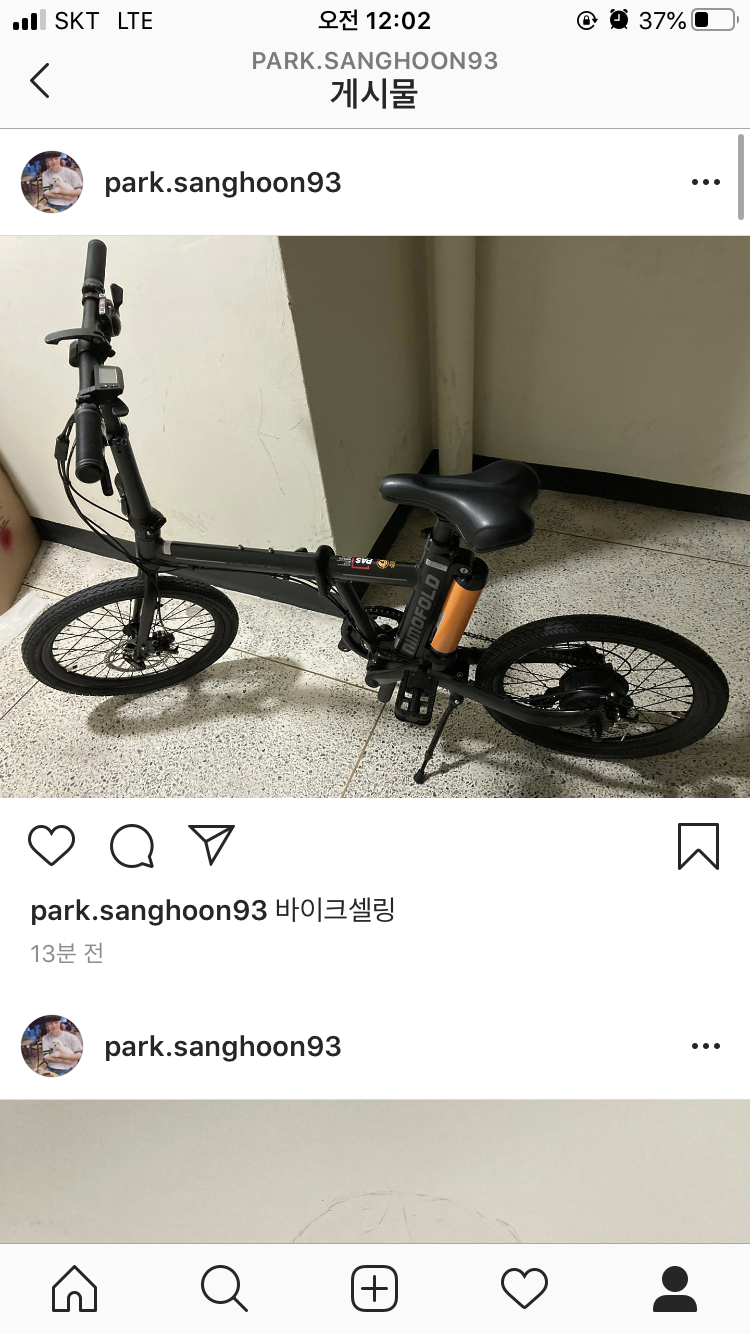Comment on the 바이크셀링 post

[x=132, y=846]
